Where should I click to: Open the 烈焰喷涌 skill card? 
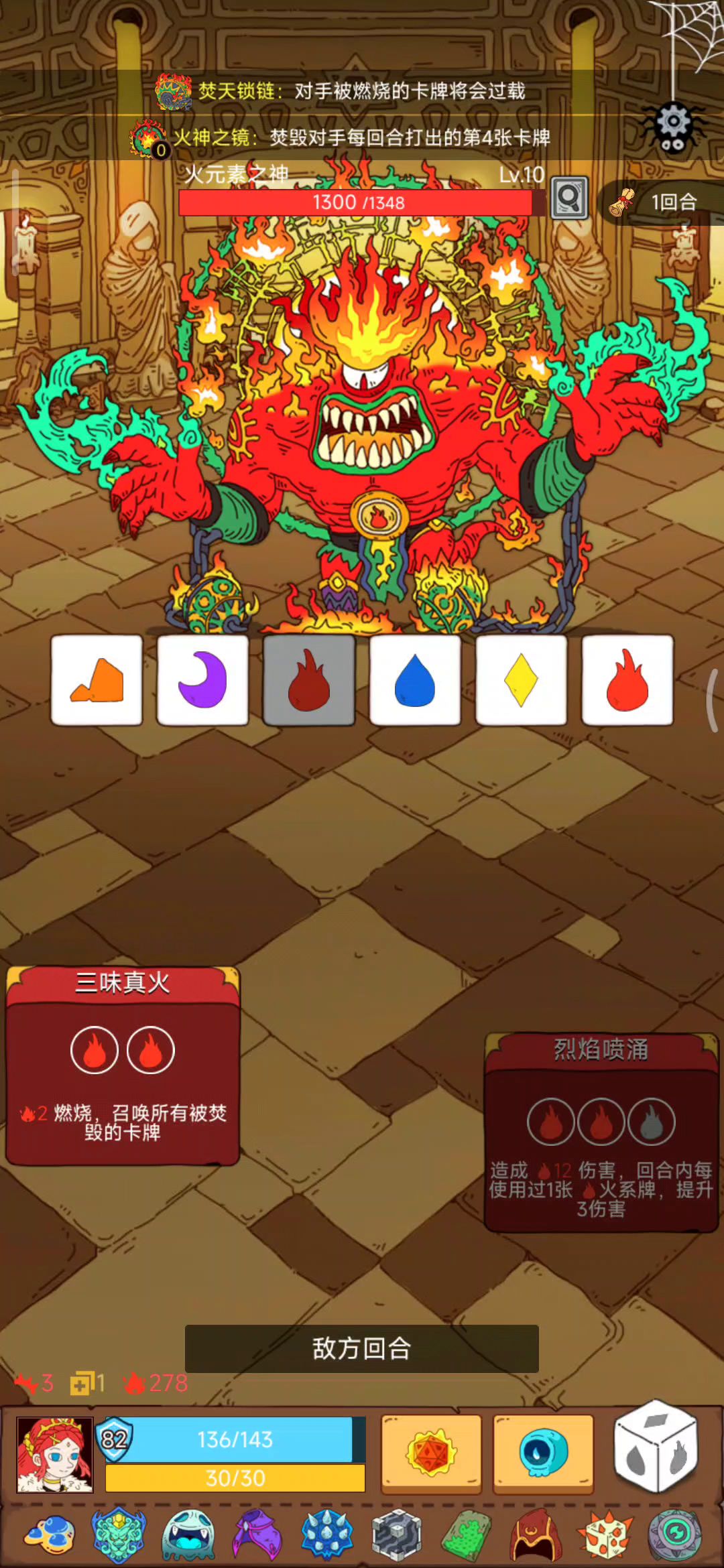601,1132
